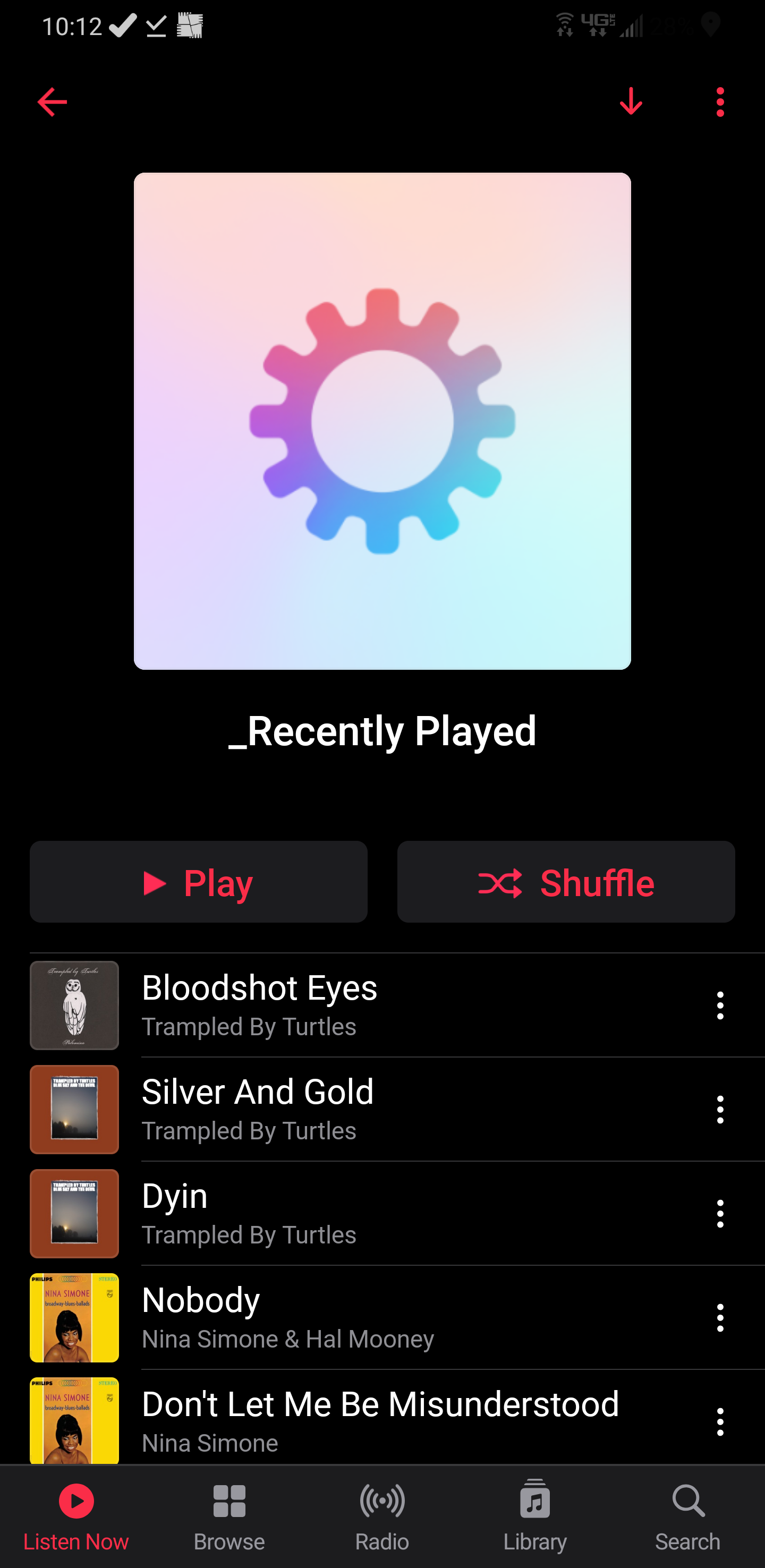
Task: Go to the Library tab
Action: click(535, 1516)
